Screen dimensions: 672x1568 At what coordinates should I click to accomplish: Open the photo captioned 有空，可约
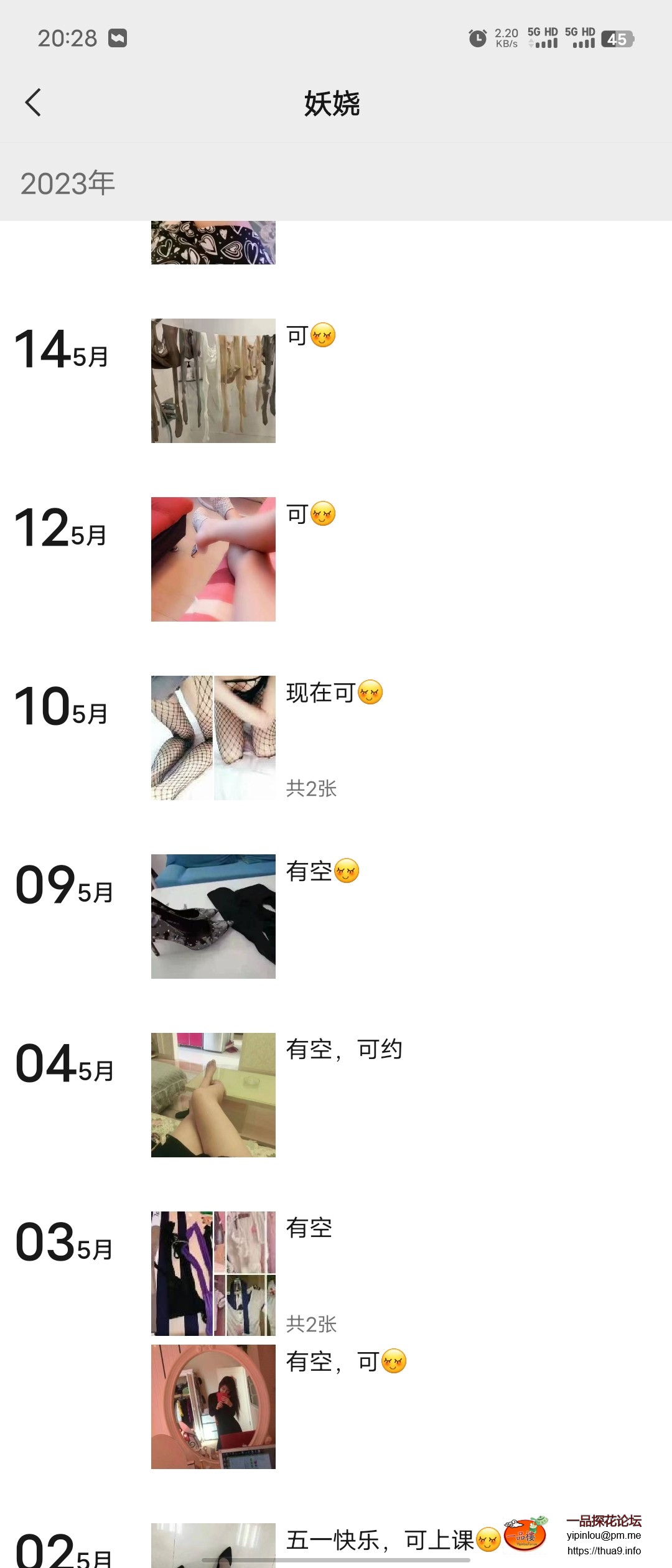[x=213, y=1094]
